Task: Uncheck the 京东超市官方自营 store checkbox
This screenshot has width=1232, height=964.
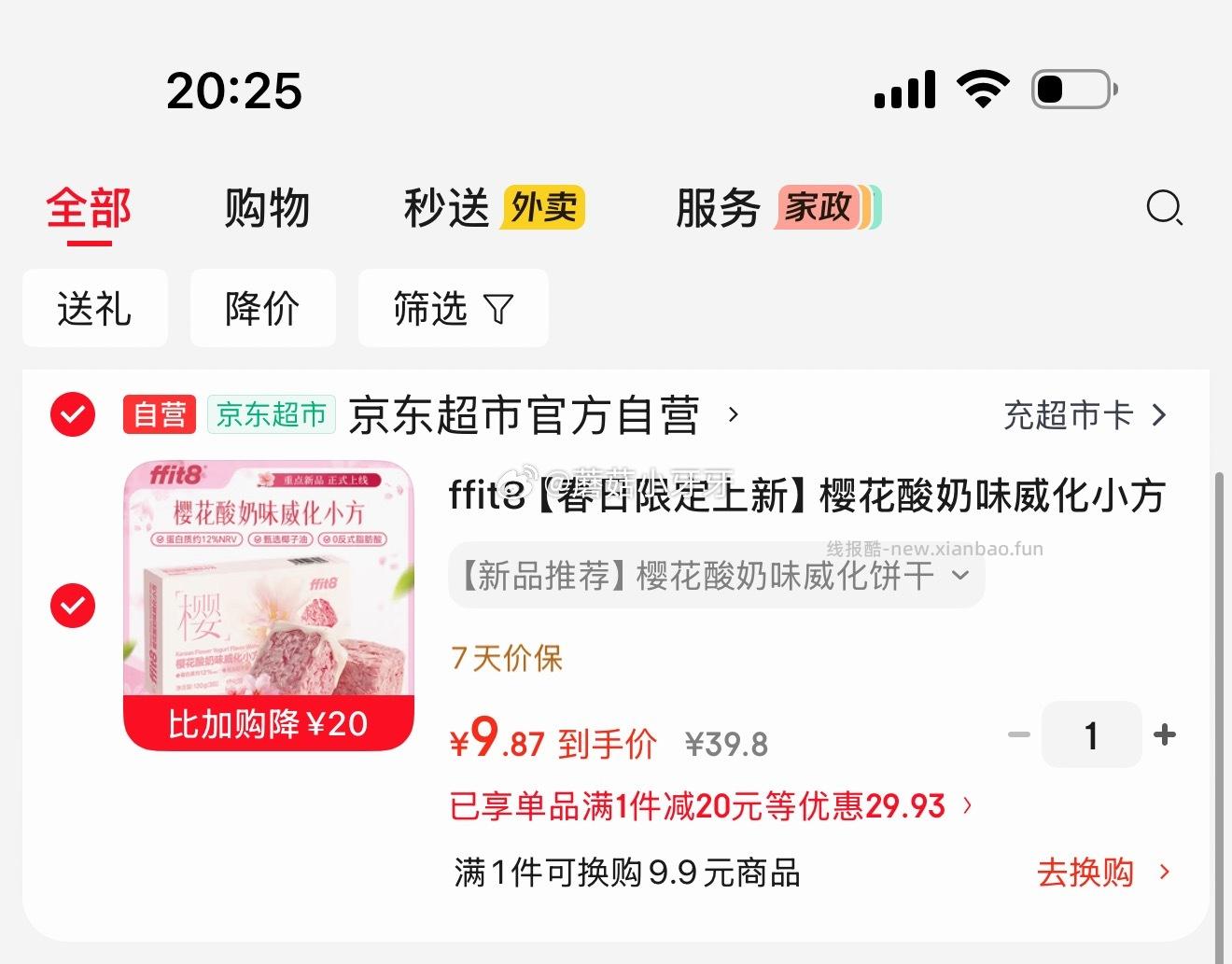Action: 73,414
